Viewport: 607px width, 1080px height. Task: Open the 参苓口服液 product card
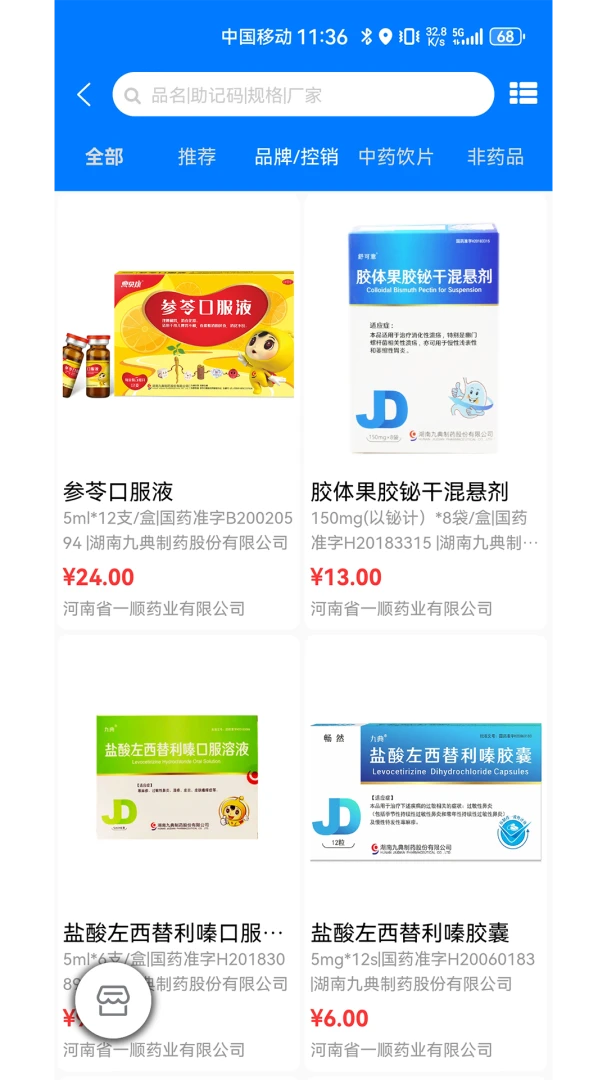click(x=178, y=411)
